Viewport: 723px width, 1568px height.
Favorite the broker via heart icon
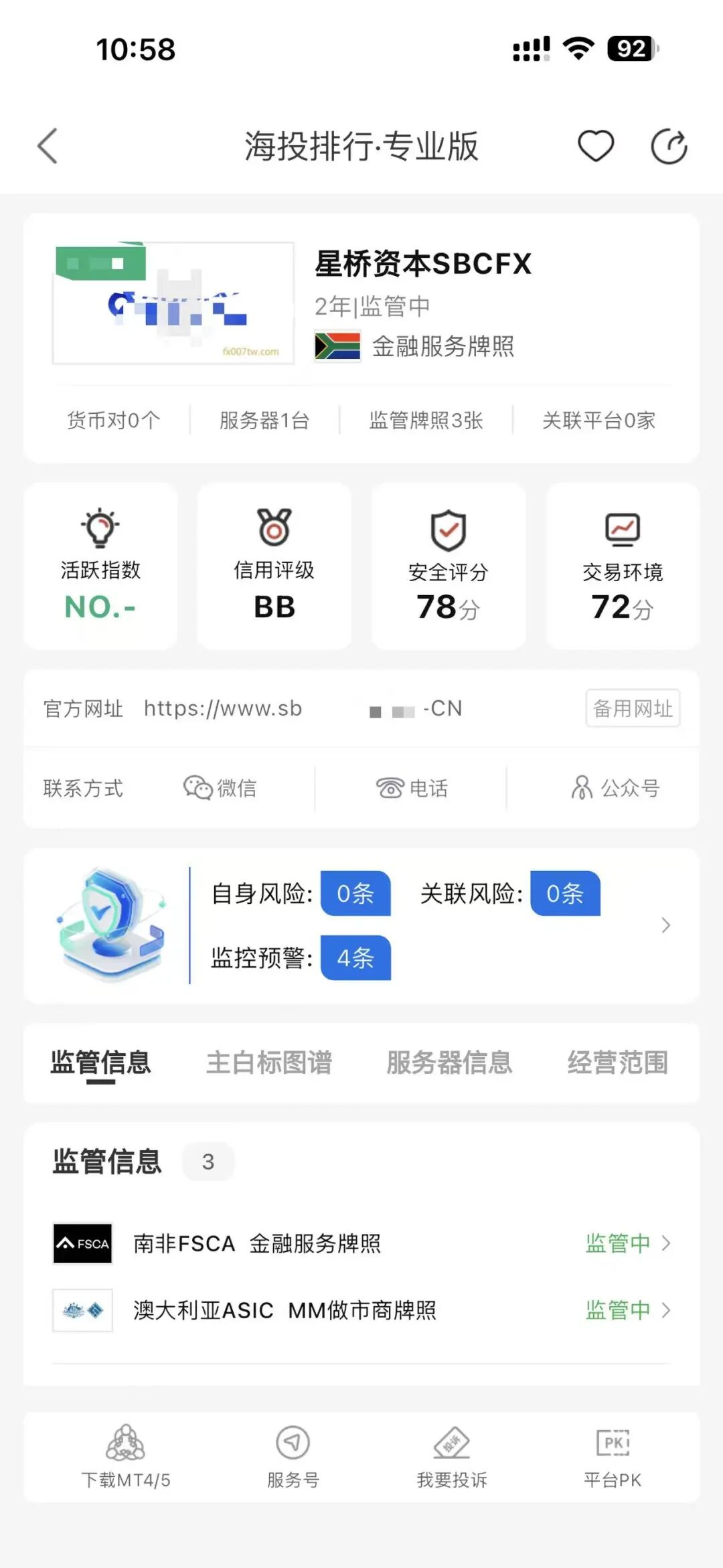596,146
